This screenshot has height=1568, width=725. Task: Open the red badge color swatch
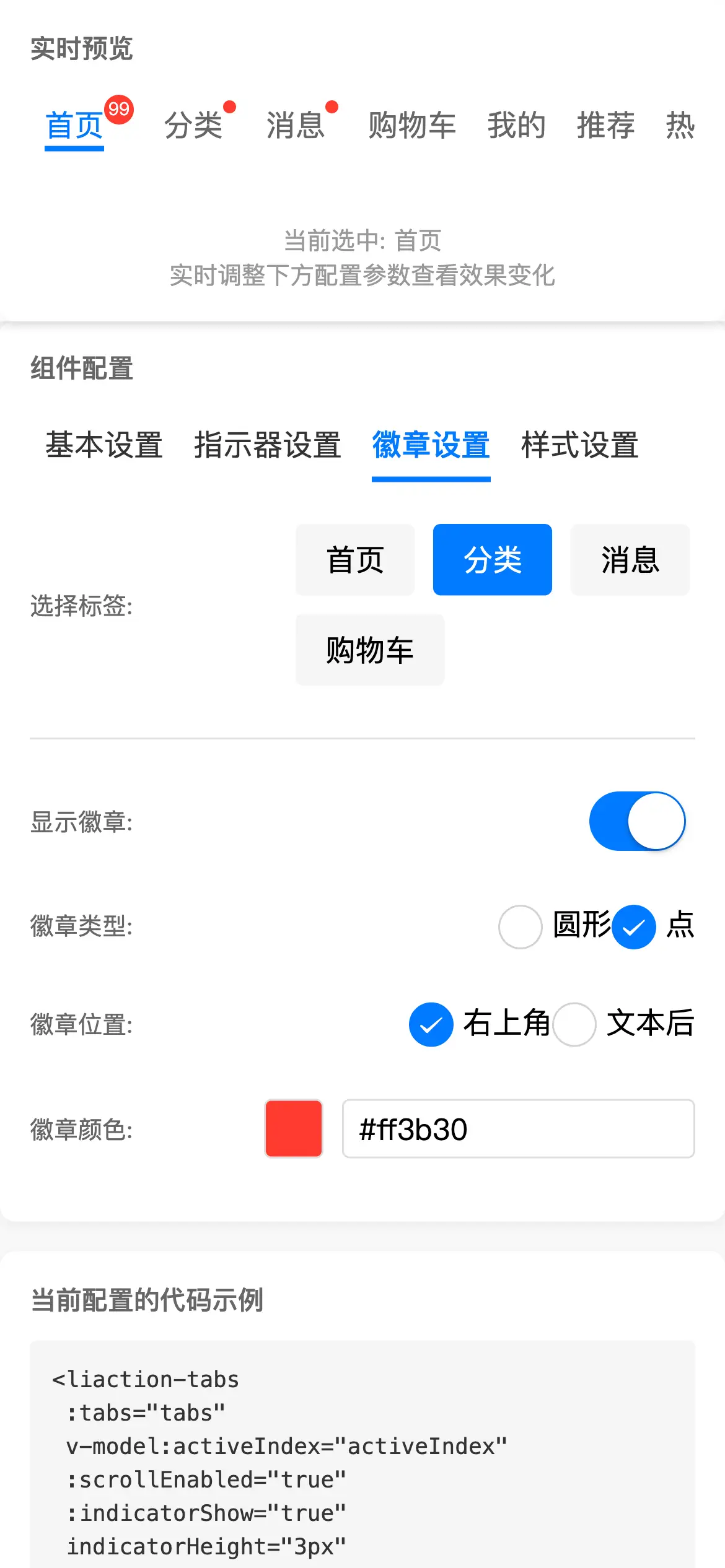tap(294, 1128)
